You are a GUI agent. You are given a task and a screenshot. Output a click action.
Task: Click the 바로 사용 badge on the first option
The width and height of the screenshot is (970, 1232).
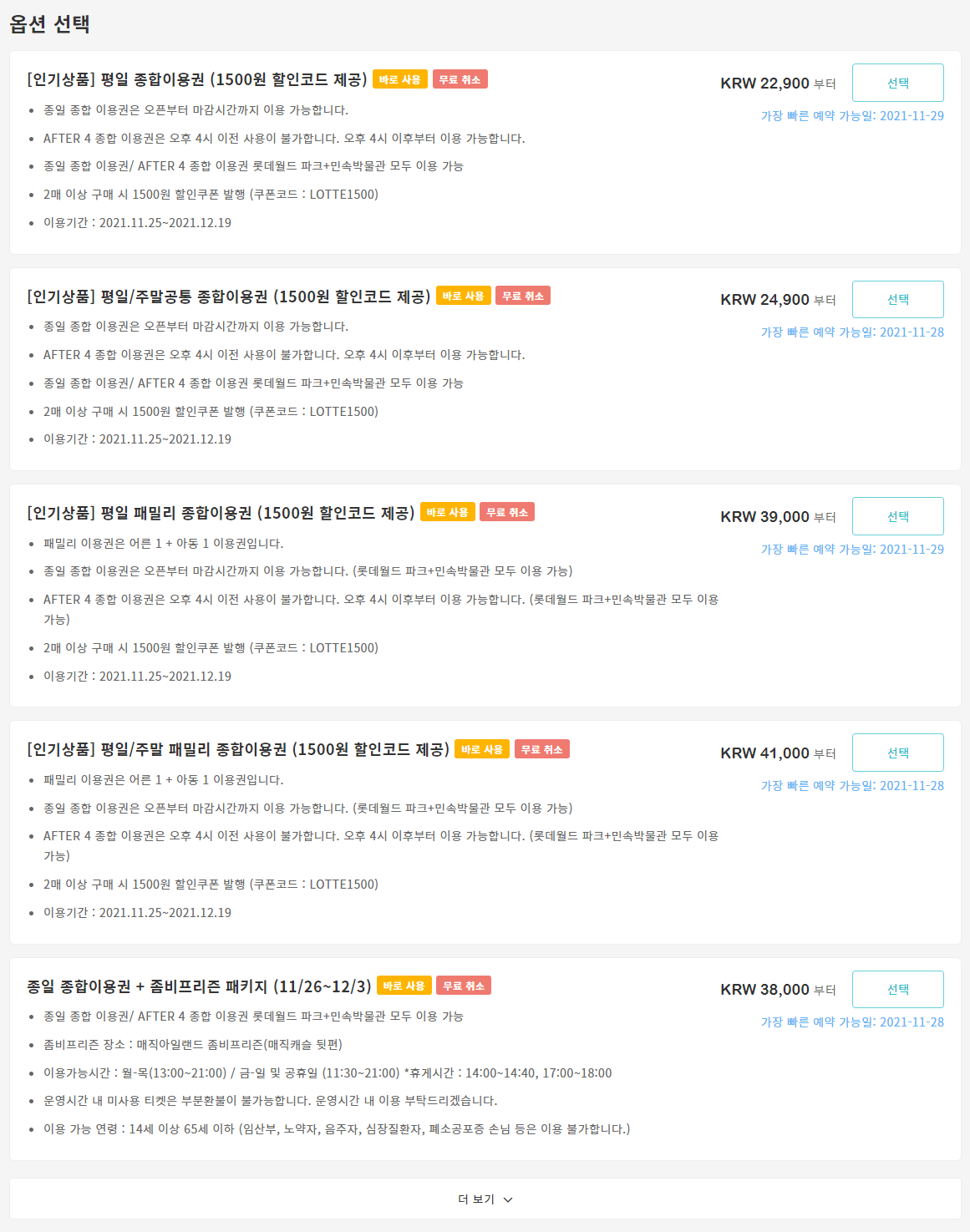click(399, 79)
